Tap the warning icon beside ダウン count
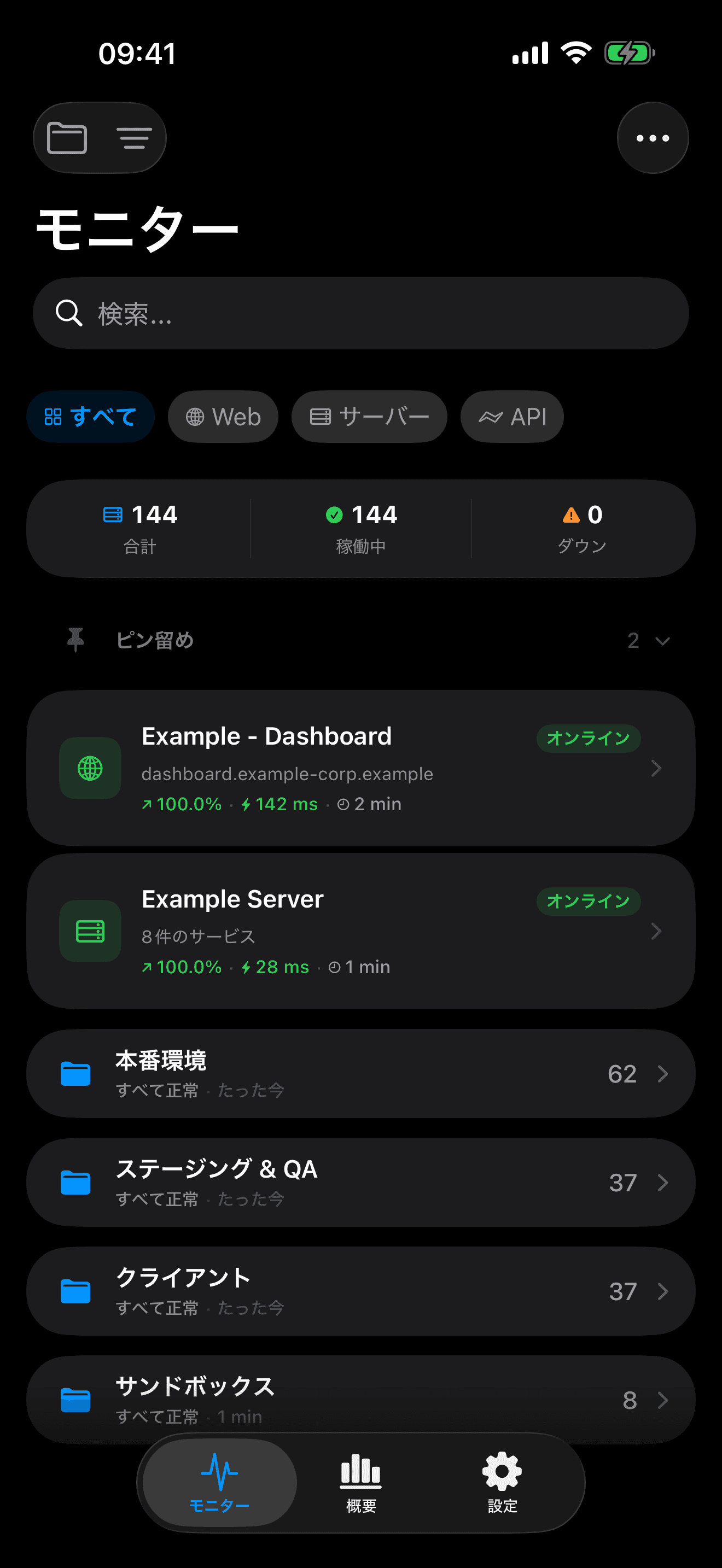 570,514
